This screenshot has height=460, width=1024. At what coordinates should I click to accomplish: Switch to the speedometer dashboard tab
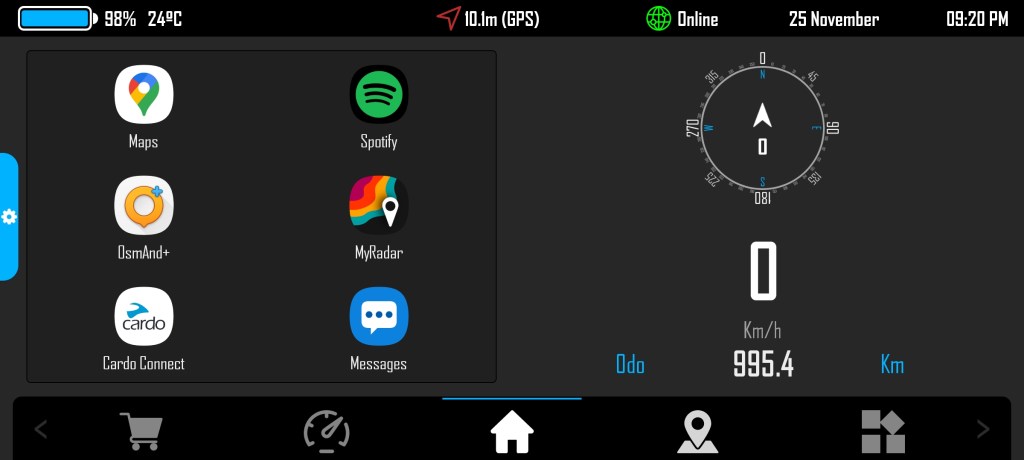point(327,431)
